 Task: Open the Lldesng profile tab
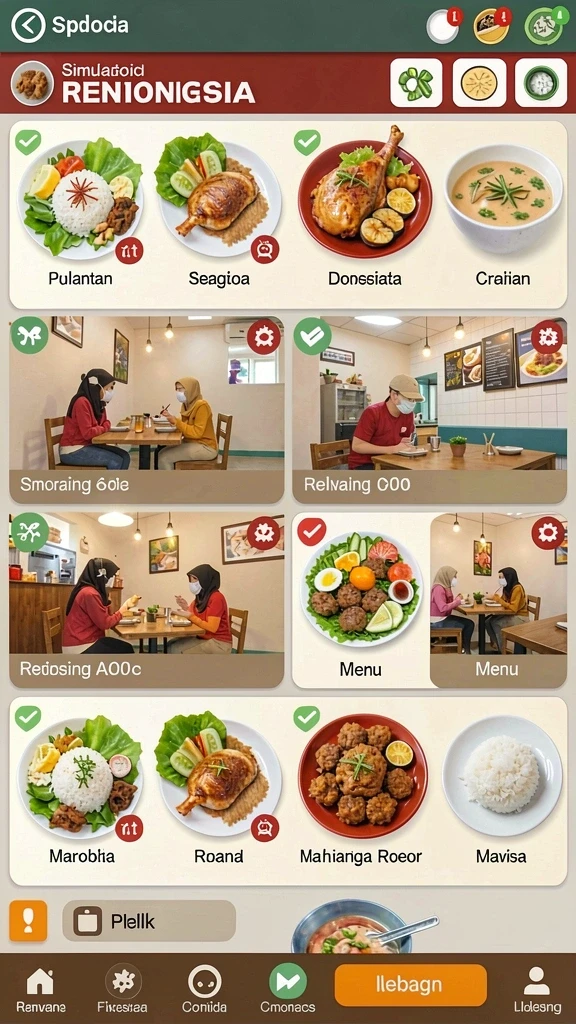coord(537,988)
